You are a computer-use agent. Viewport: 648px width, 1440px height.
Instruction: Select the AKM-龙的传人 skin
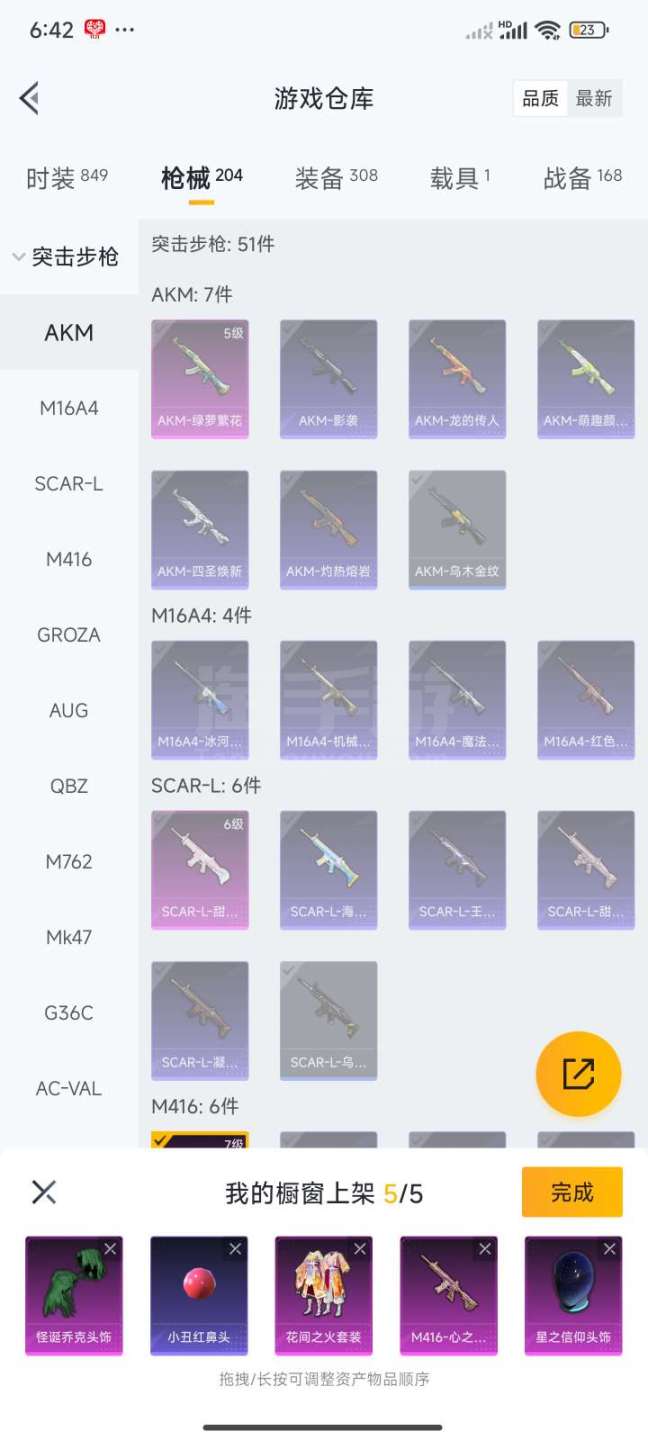click(x=457, y=379)
